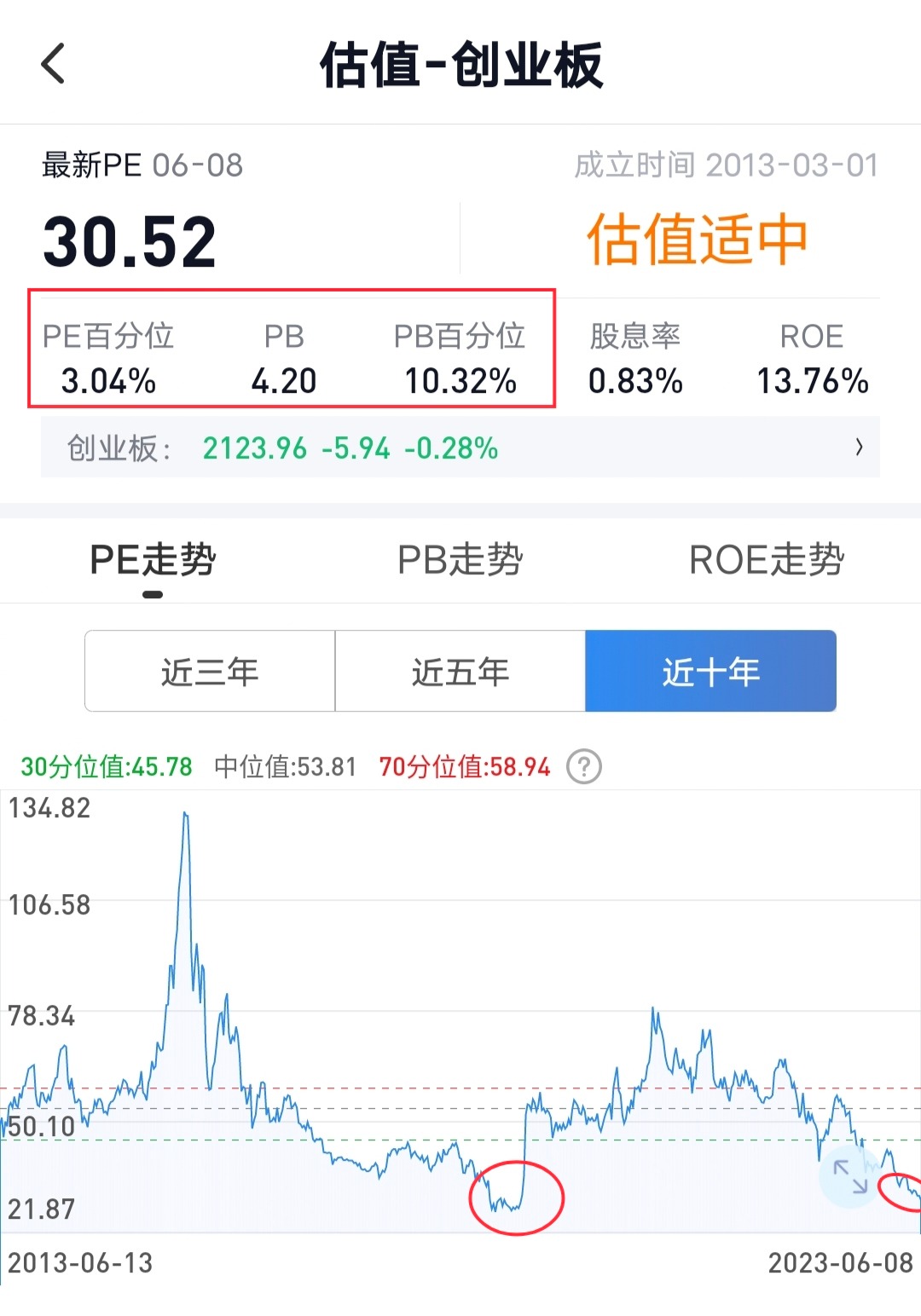Click the back arrow to return
921x1316 pixels.
pos(53,64)
